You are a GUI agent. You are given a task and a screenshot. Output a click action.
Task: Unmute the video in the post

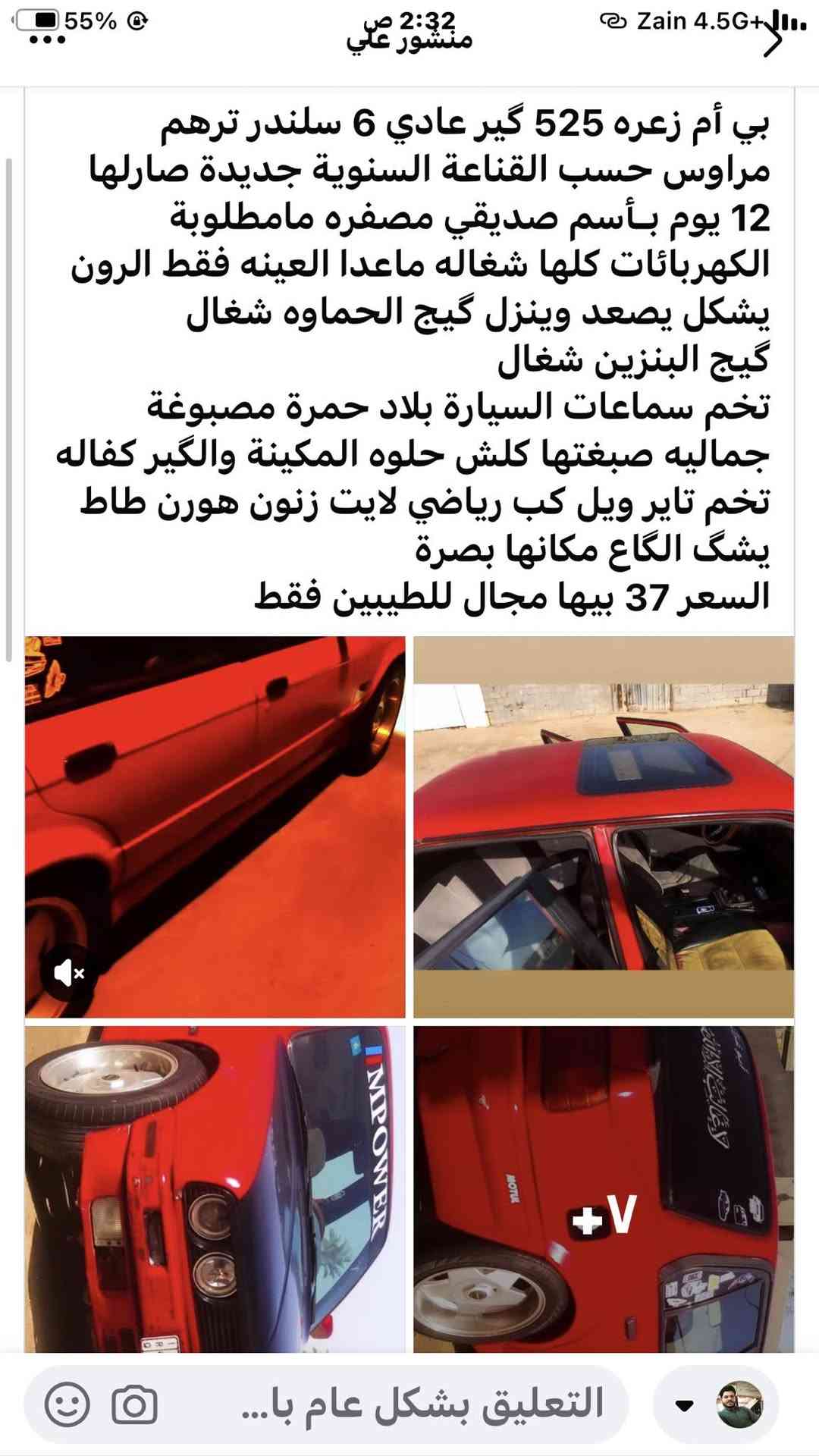68,972
